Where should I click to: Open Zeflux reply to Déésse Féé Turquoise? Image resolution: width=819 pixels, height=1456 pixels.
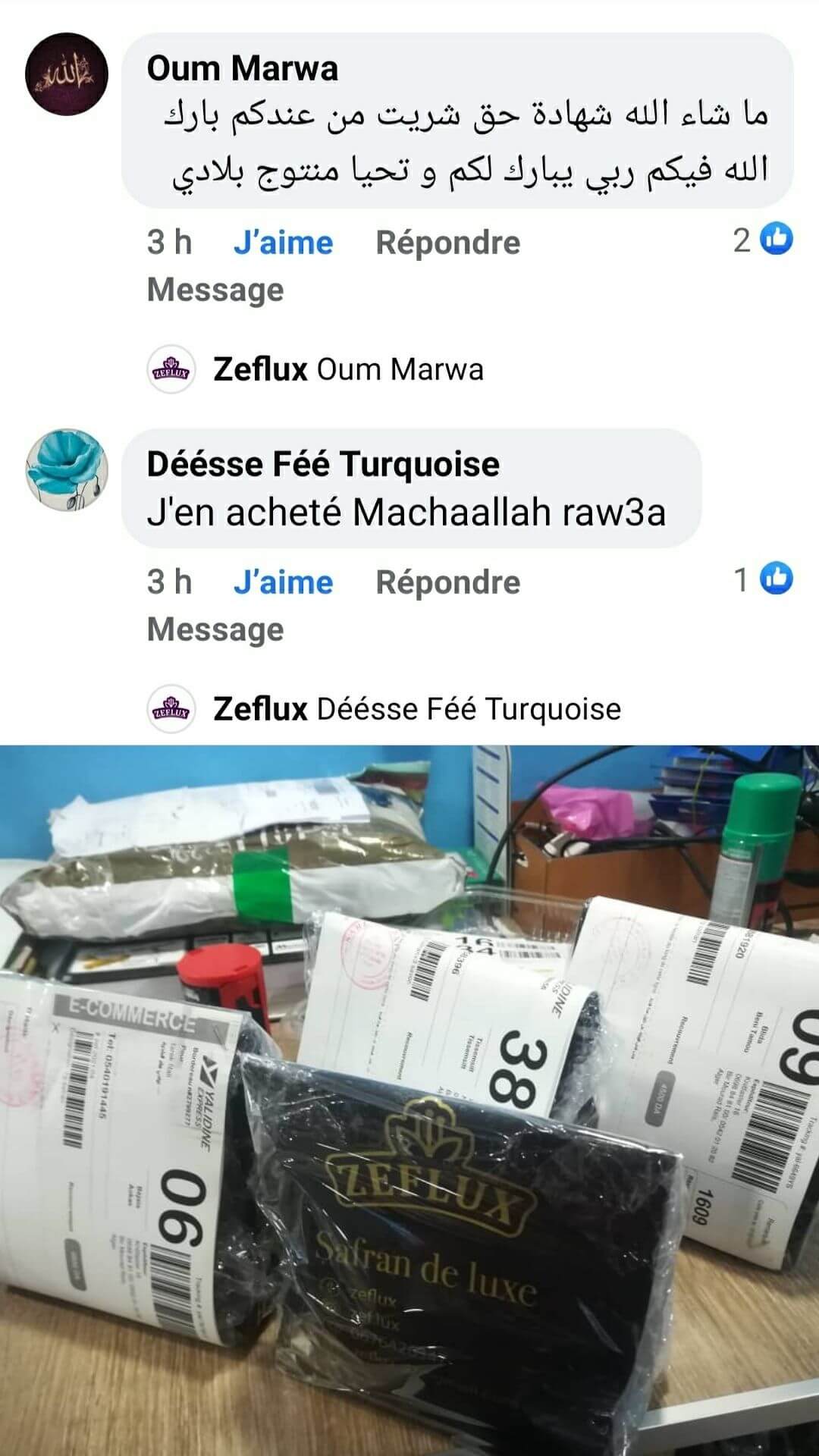click(416, 709)
